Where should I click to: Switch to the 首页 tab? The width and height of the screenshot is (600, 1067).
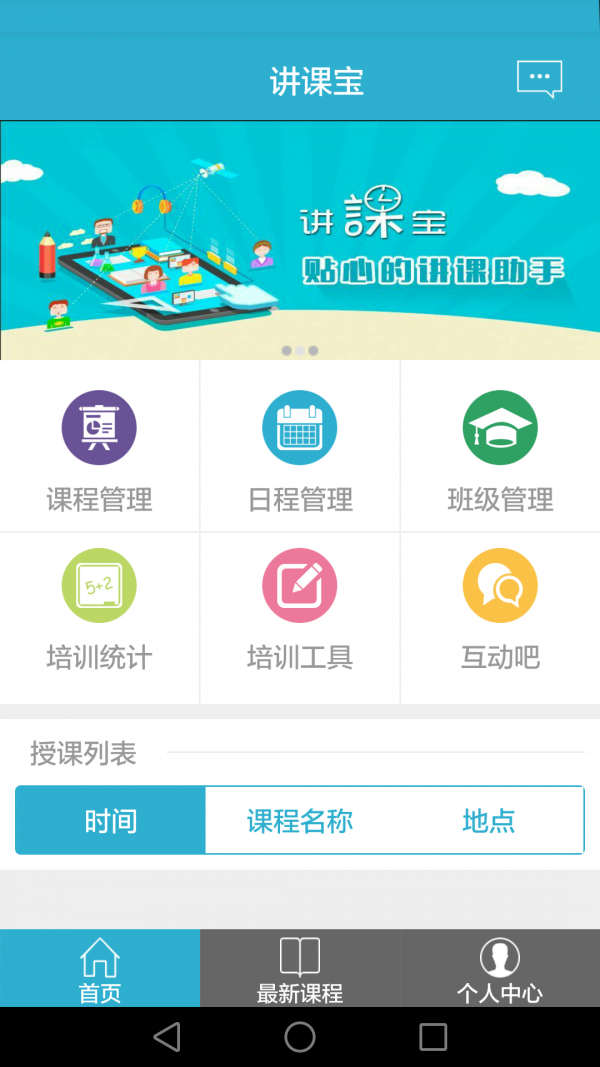(x=100, y=968)
